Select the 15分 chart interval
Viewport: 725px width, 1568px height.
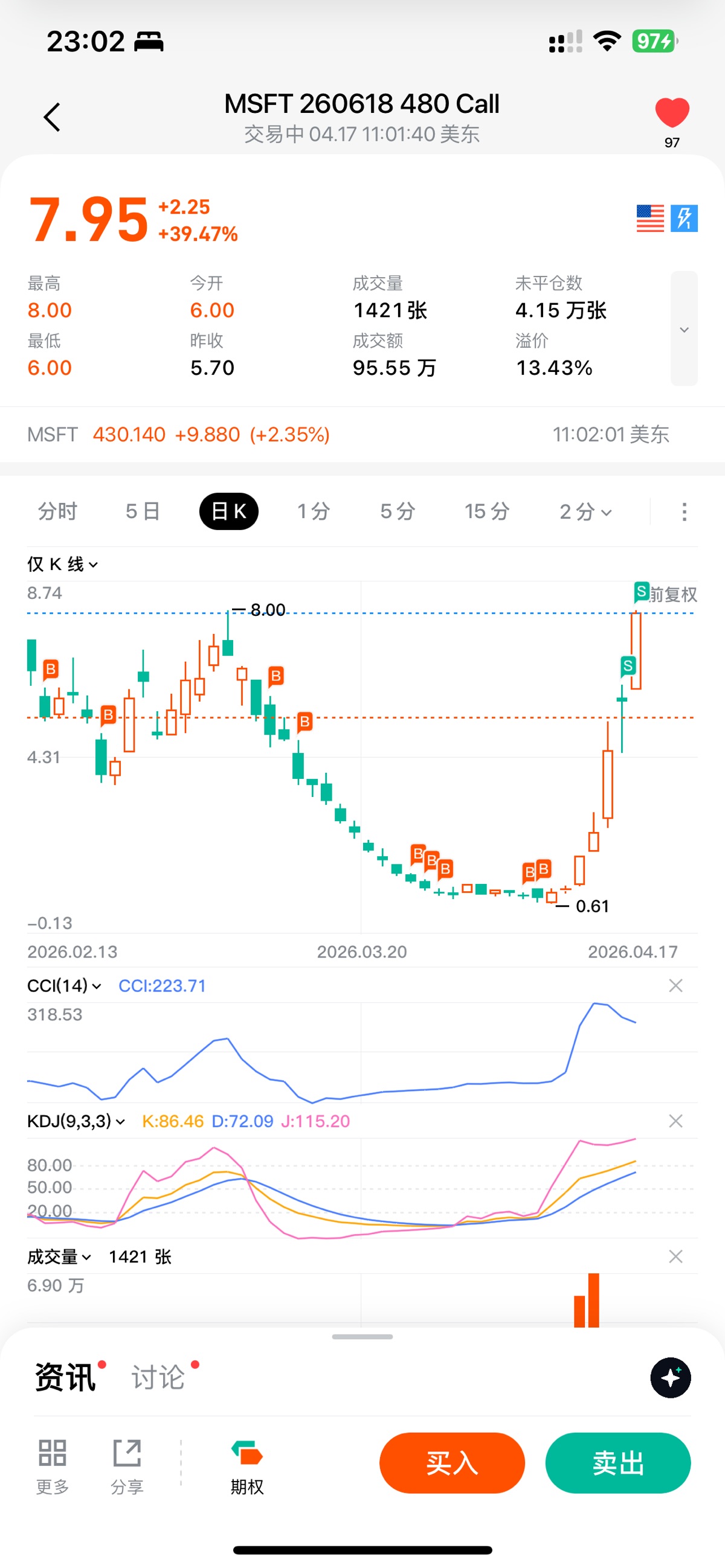486,511
